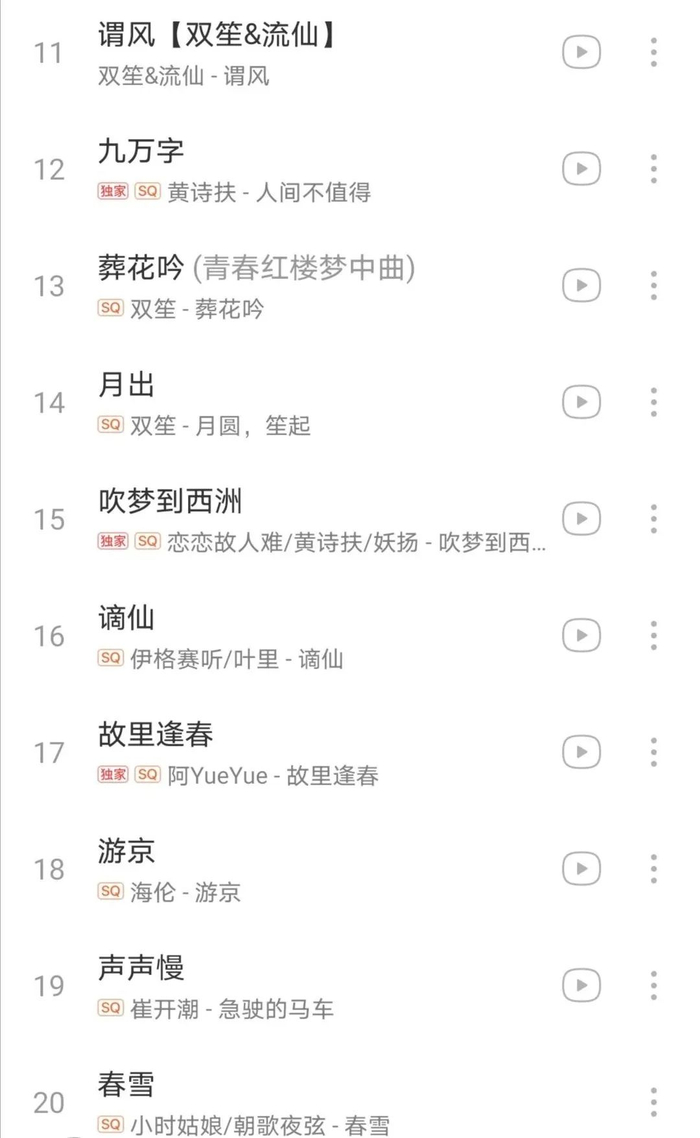Image resolution: width=700 pixels, height=1138 pixels.
Task: Play the music video for 谓风【双笙&流仙】
Action: click(581, 52)
